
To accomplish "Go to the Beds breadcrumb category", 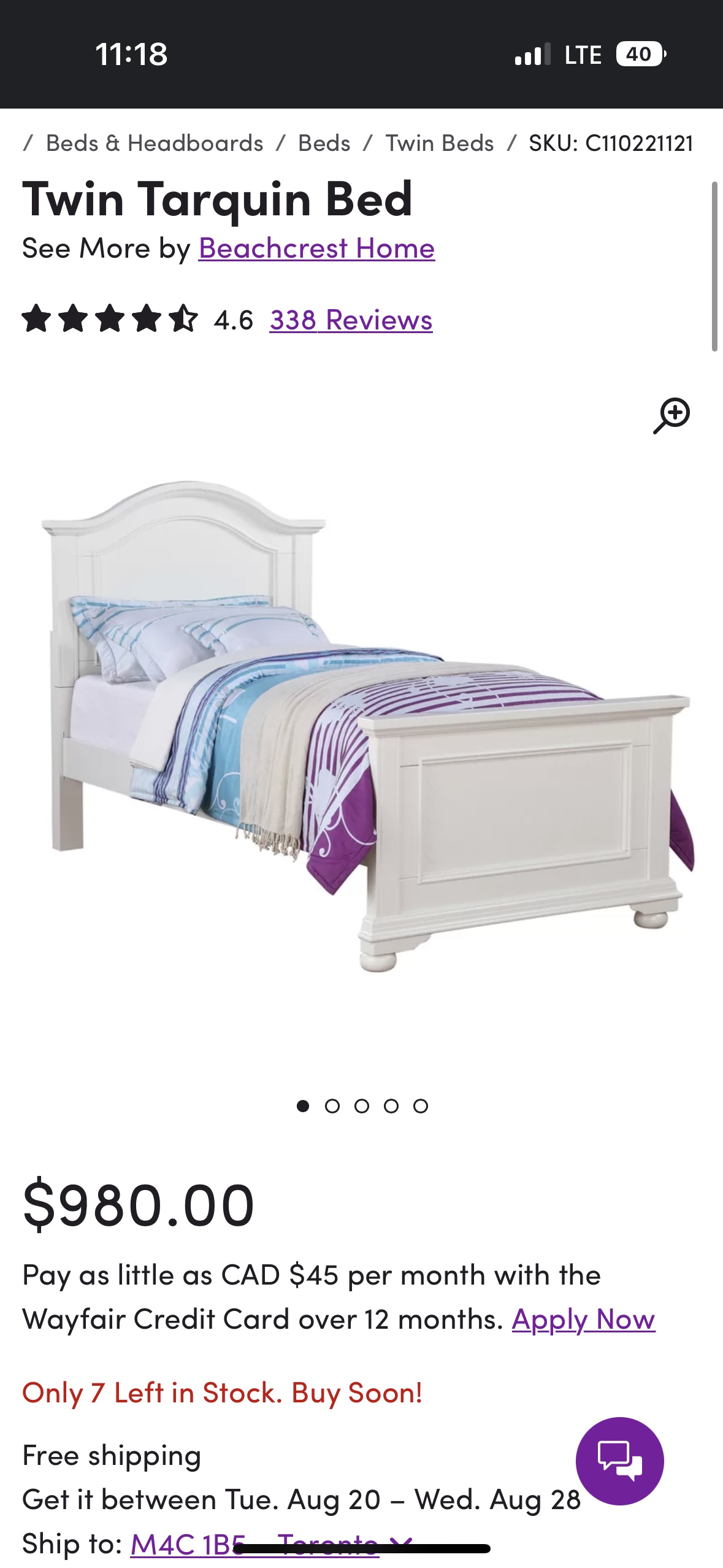I will tap(324, 143).
